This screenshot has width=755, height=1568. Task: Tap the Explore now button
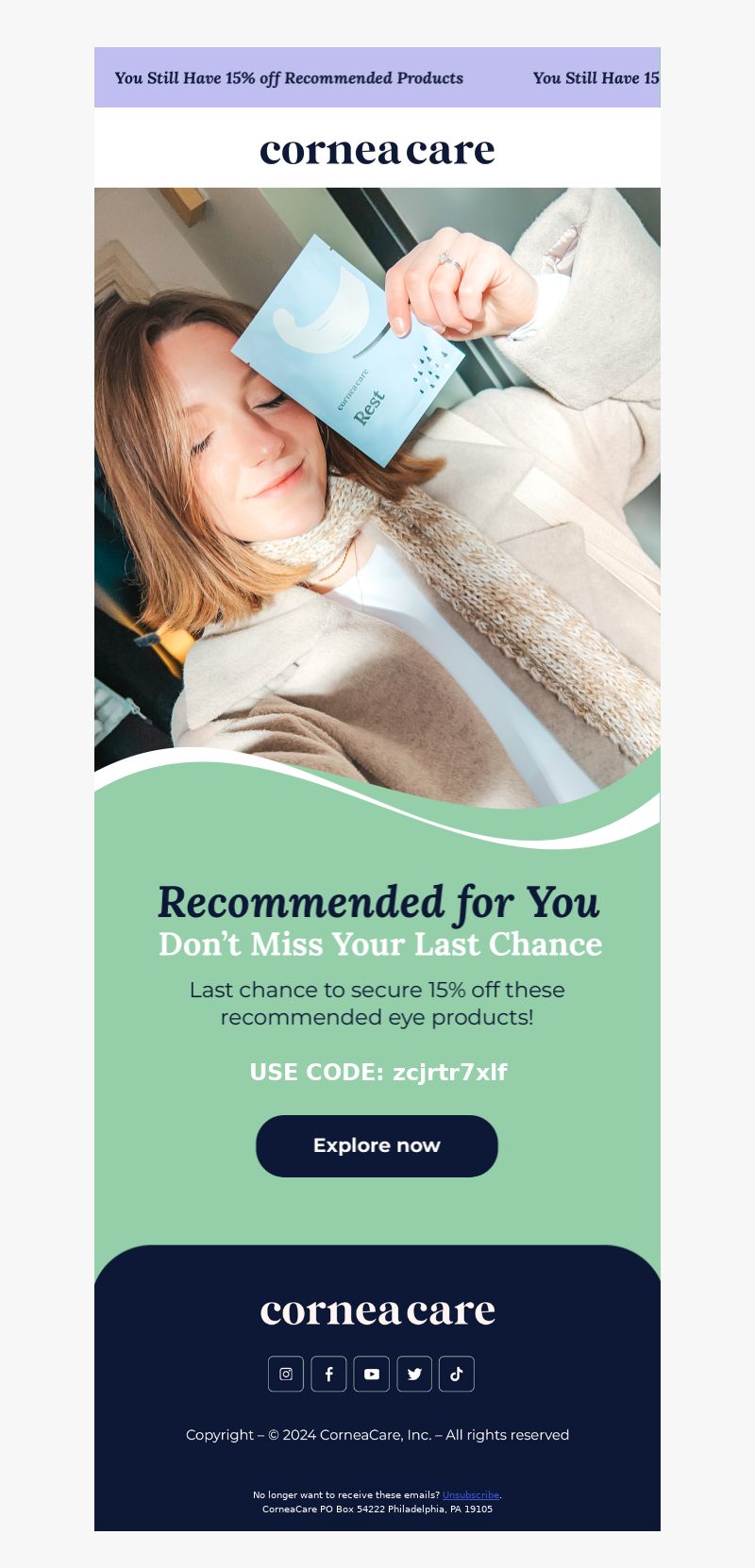coord(377,1145)
